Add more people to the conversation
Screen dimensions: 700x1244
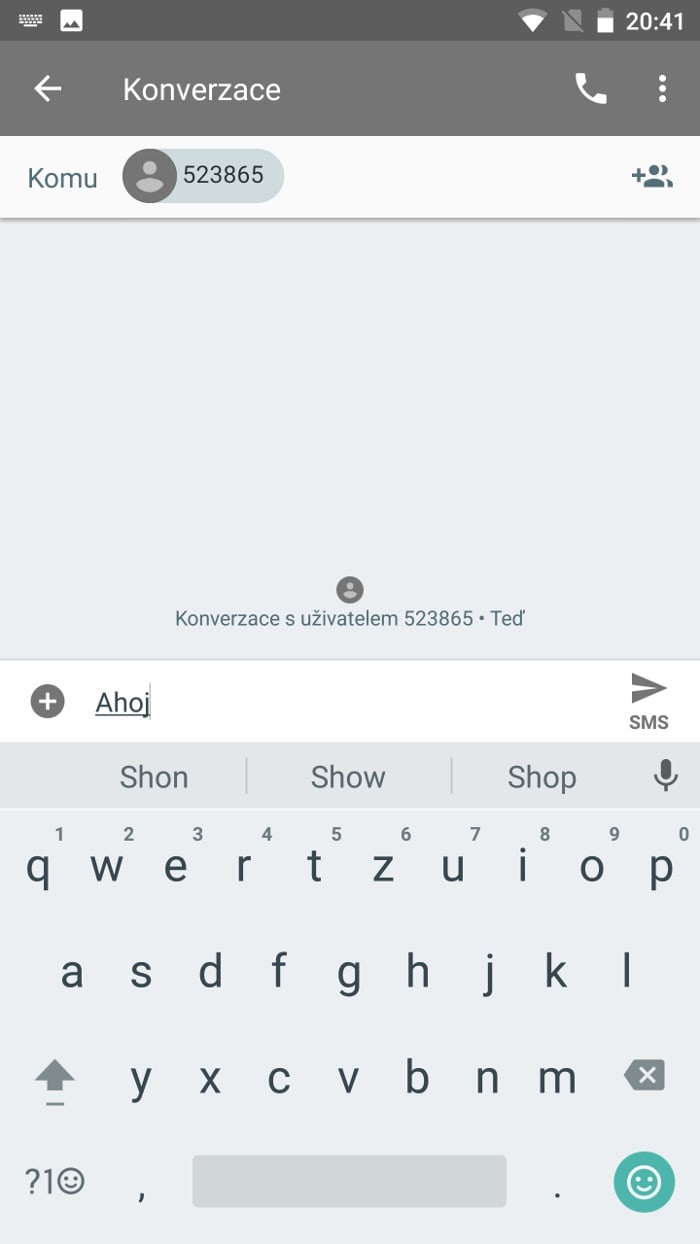point(652,177)
